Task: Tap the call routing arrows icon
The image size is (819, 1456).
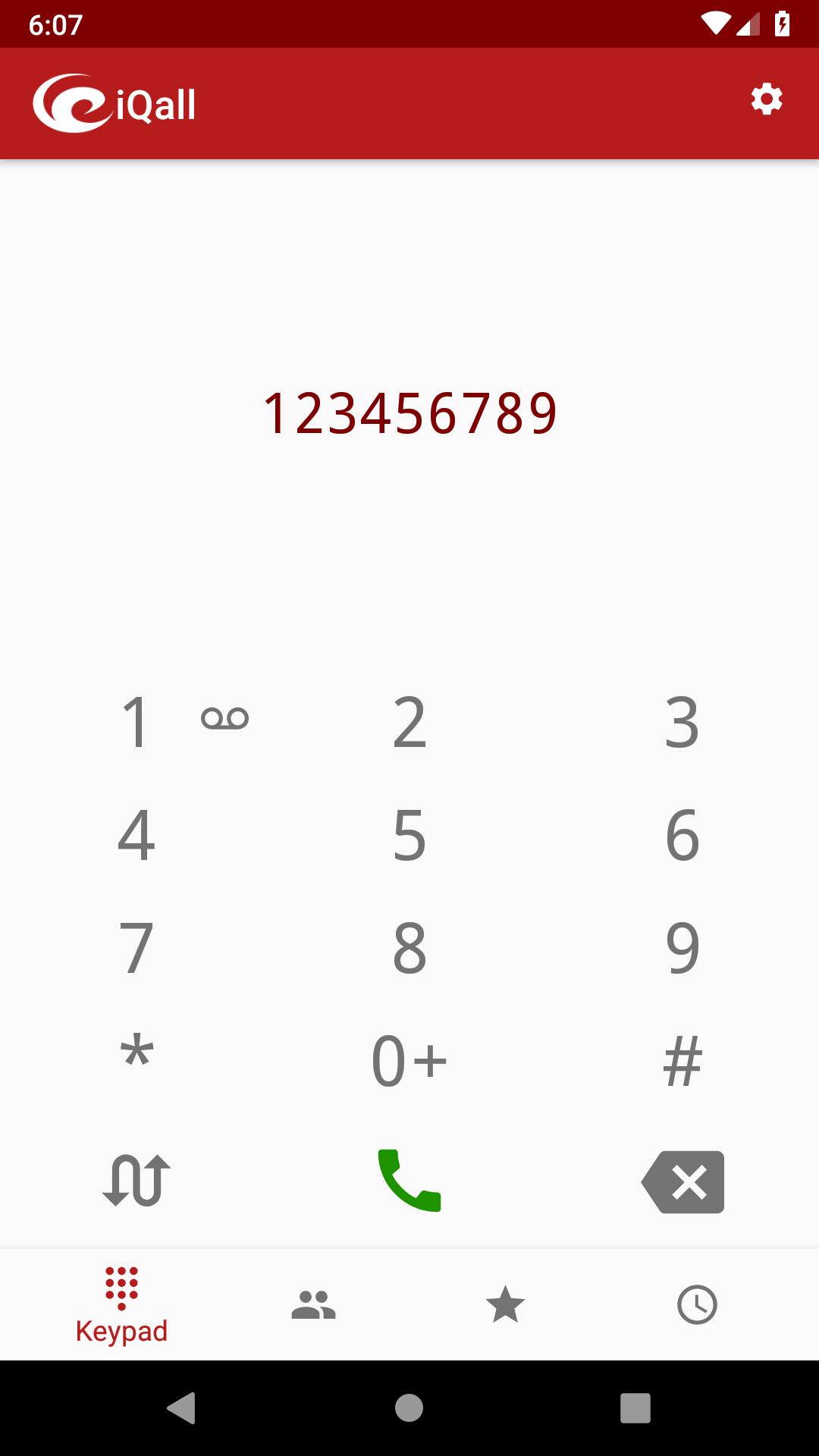Action: point(136,1181)
